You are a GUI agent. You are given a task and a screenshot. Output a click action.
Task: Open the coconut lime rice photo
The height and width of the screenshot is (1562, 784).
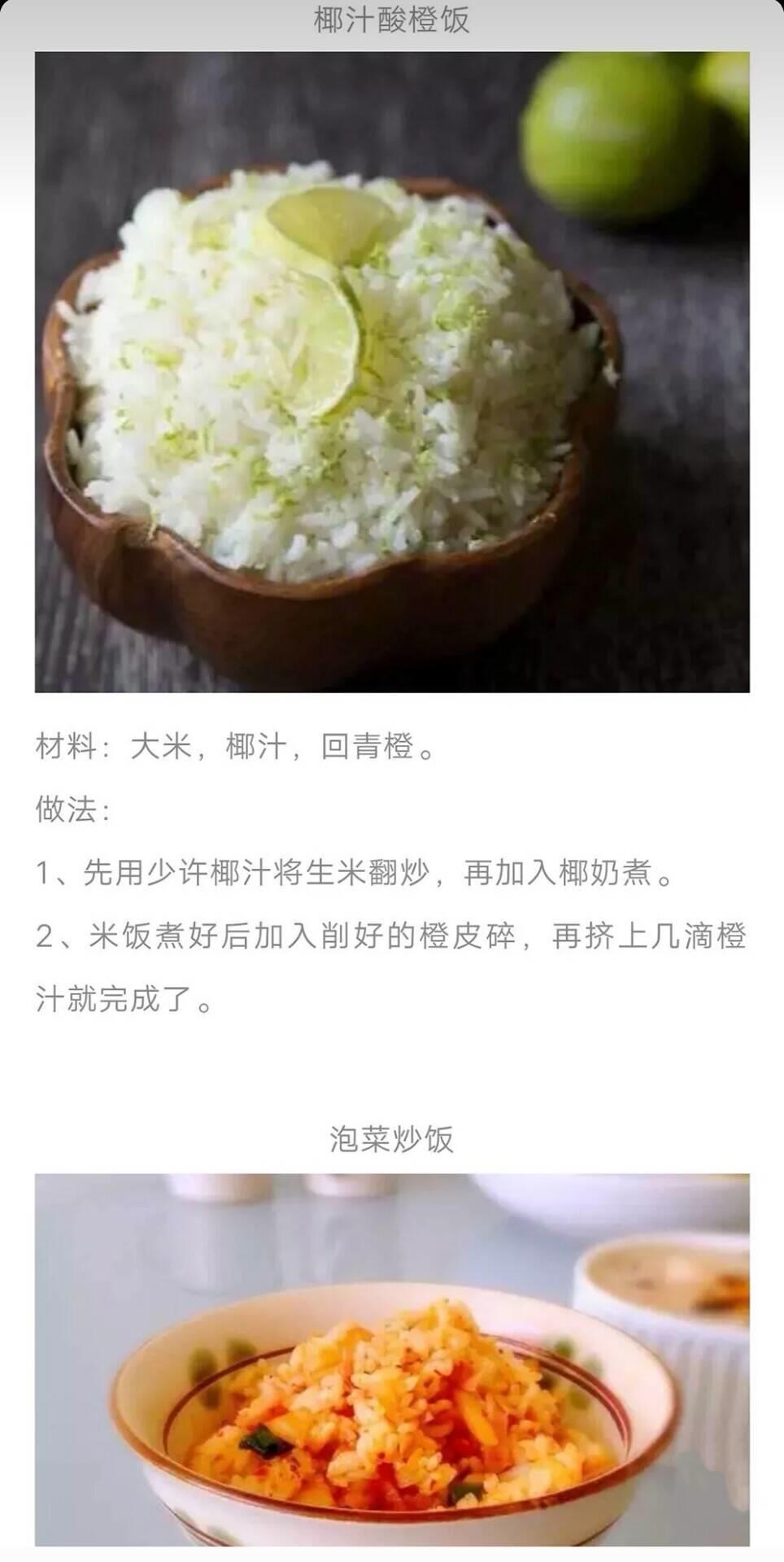pyautogui.click(x=391, y=372)
